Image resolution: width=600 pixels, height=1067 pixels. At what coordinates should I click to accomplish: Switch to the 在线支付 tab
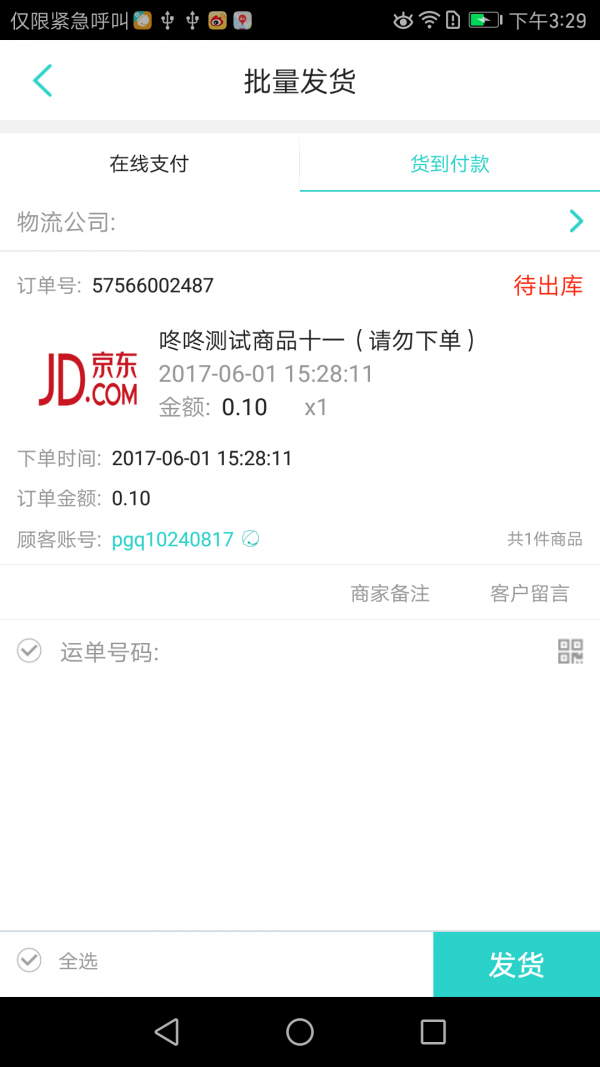(x=149, y=164)
